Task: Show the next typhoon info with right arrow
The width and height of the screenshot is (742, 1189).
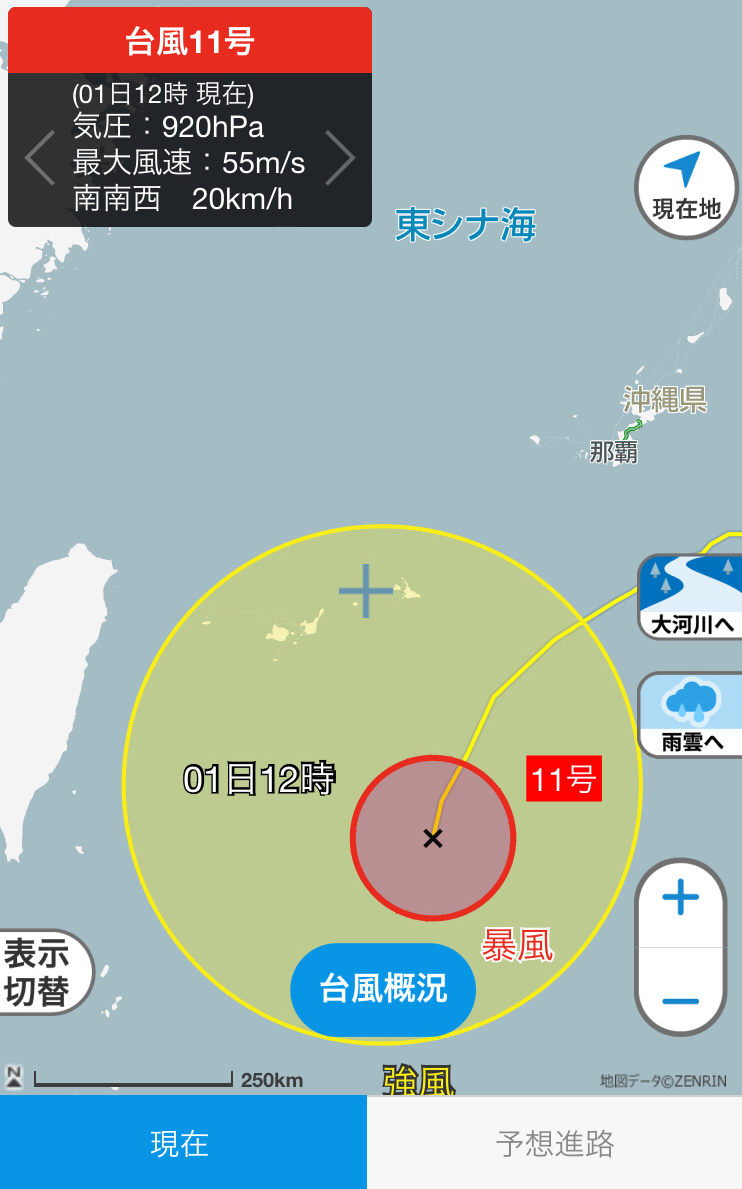Action: [340, 158]
